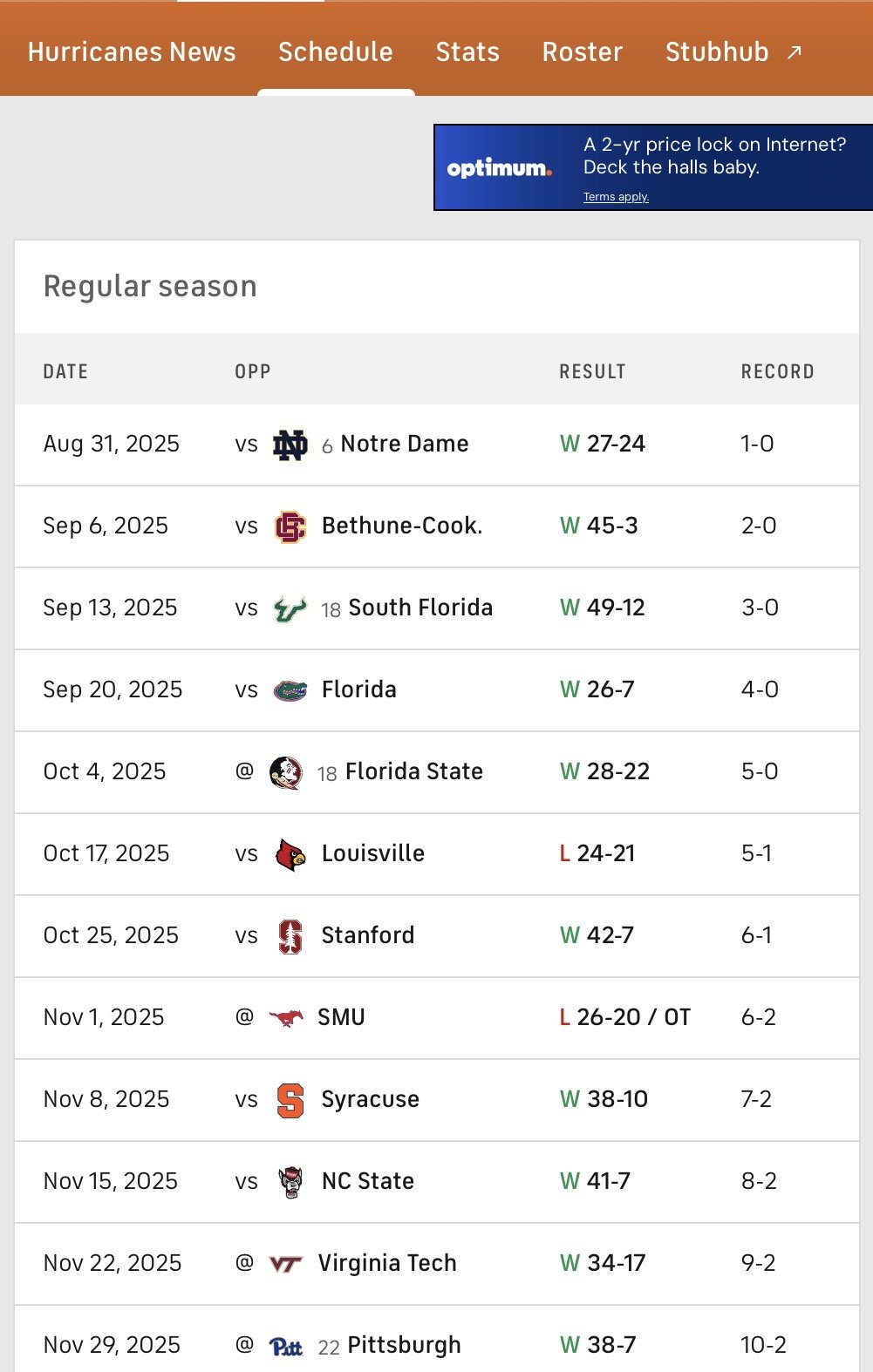Screen dimensions: 873x1372
Task: Open the Syracuse team link
Action: pyautogui.click(x=370, y=1099)
